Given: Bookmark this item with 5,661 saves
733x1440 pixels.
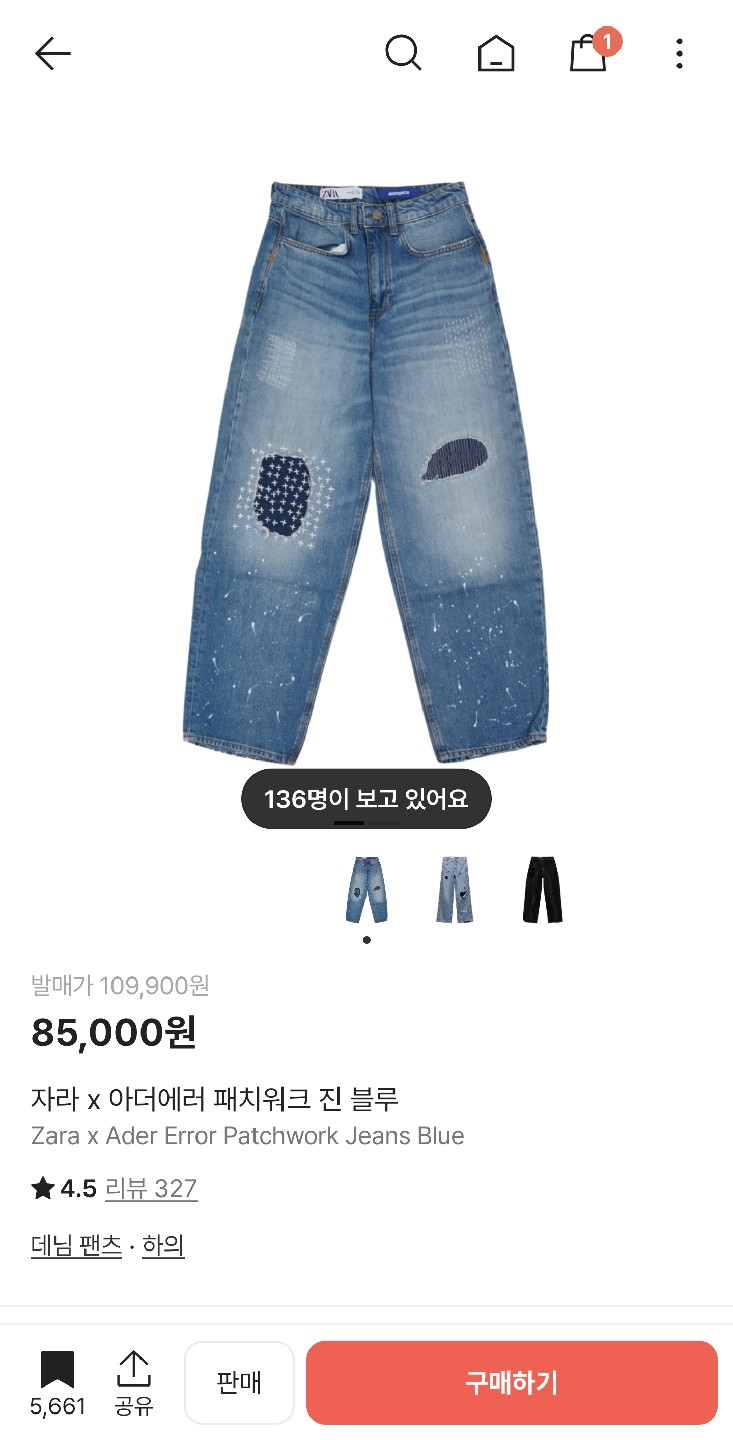Looking at the screenshot, I should tap(58, 1382).
